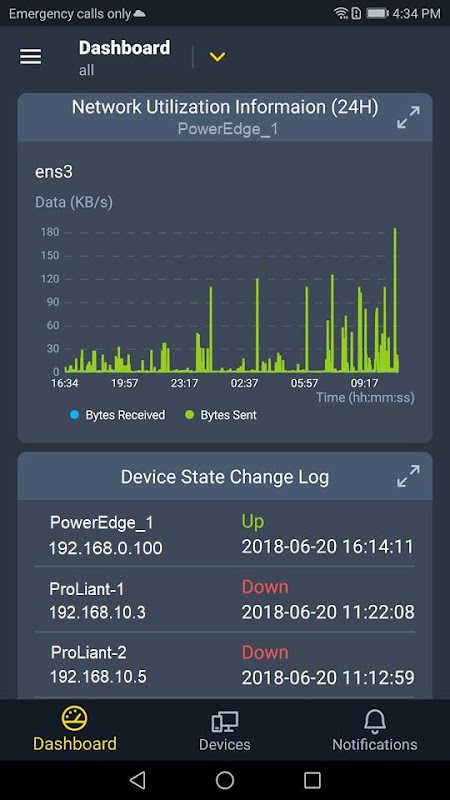Viewport: 450px width, 800px height.
Task: Expand the Network Utilization chart fullscreen
Action: [408, 117]
